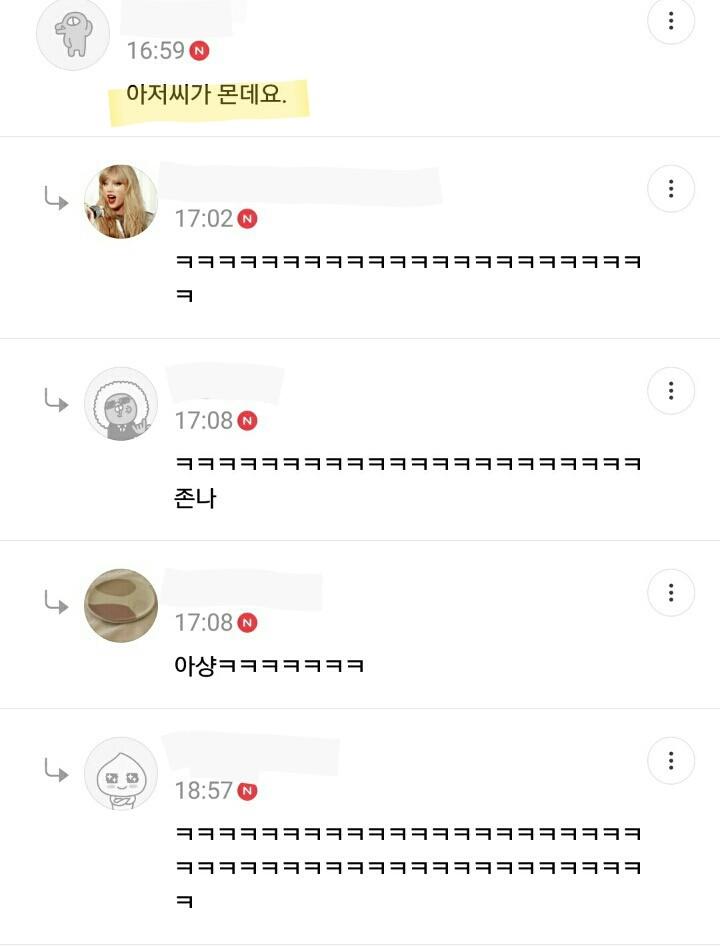View the profile picture of the 16:59 commenter
This screenshot has height=946, width=720.
coord(72,35)
